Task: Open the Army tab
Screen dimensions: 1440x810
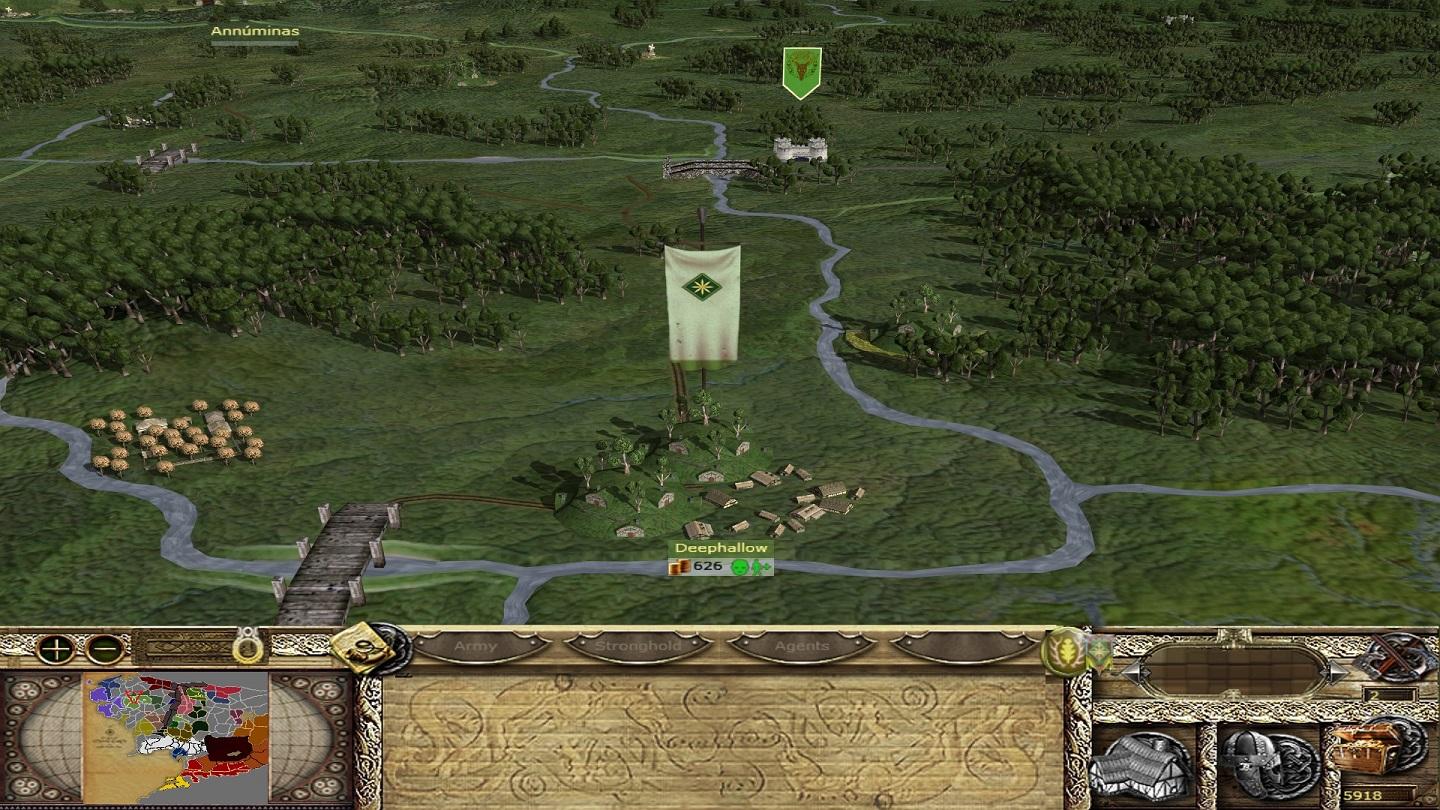Action: point(476,647)
